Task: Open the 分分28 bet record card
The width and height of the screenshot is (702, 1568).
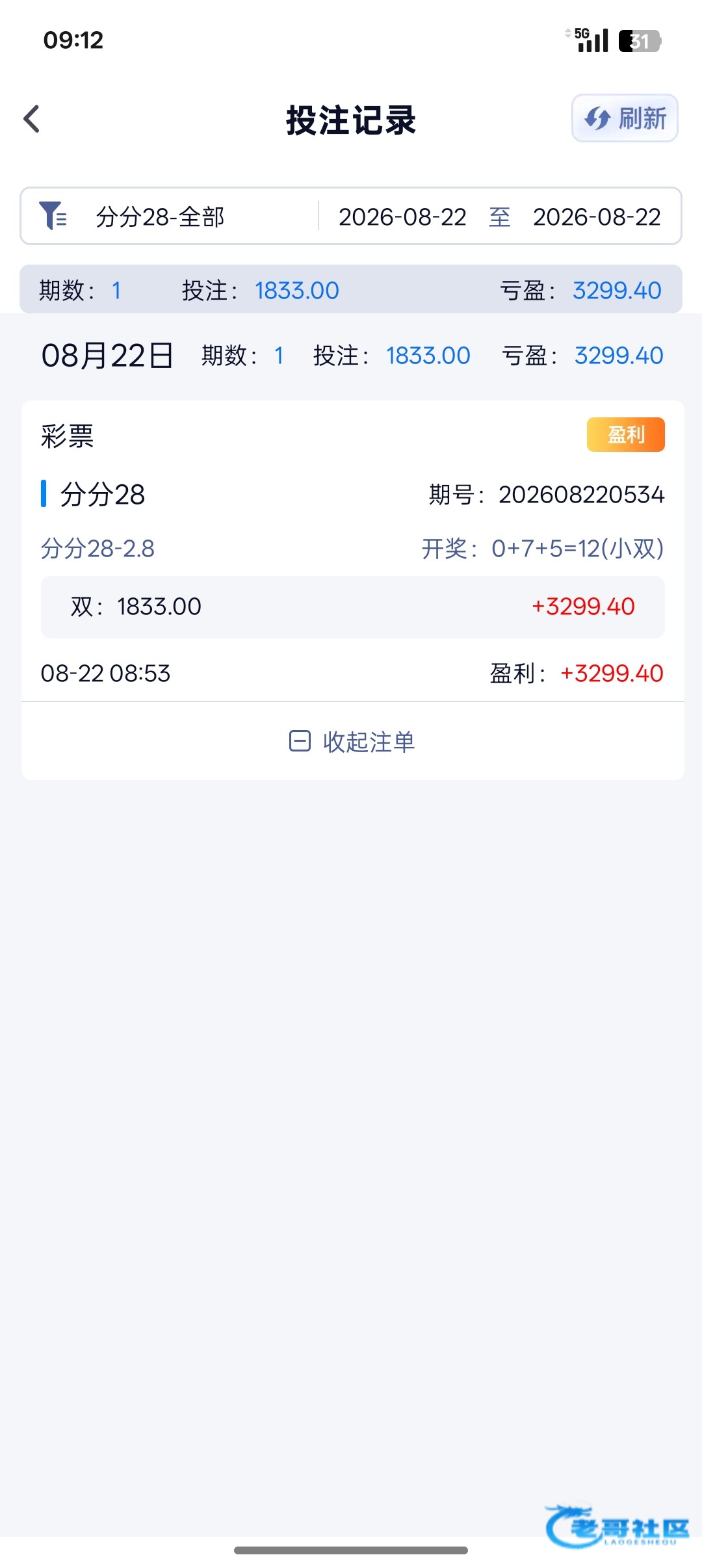Action: pos(353,551)
